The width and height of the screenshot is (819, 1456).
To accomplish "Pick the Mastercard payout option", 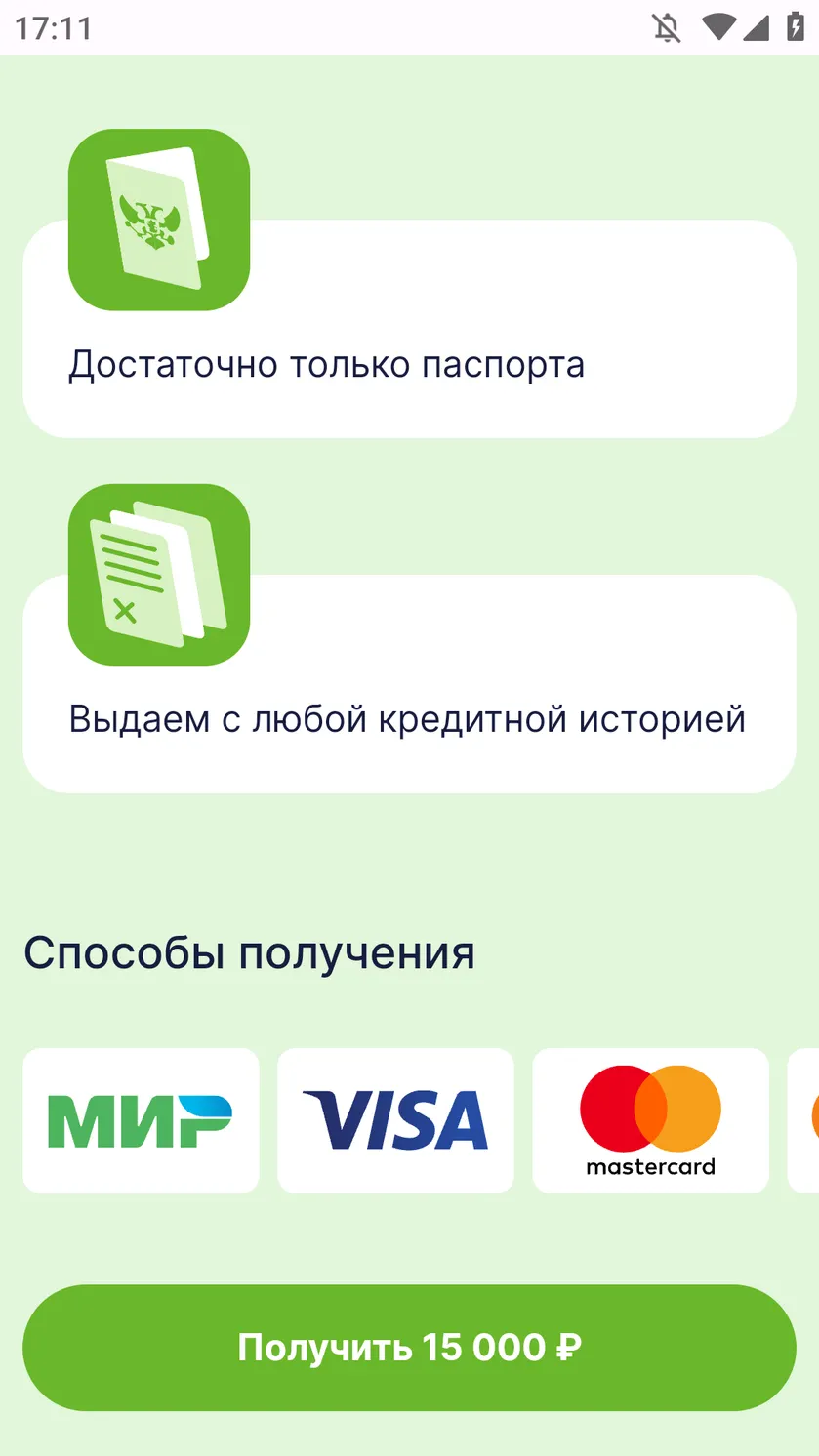I will 650,1120.
